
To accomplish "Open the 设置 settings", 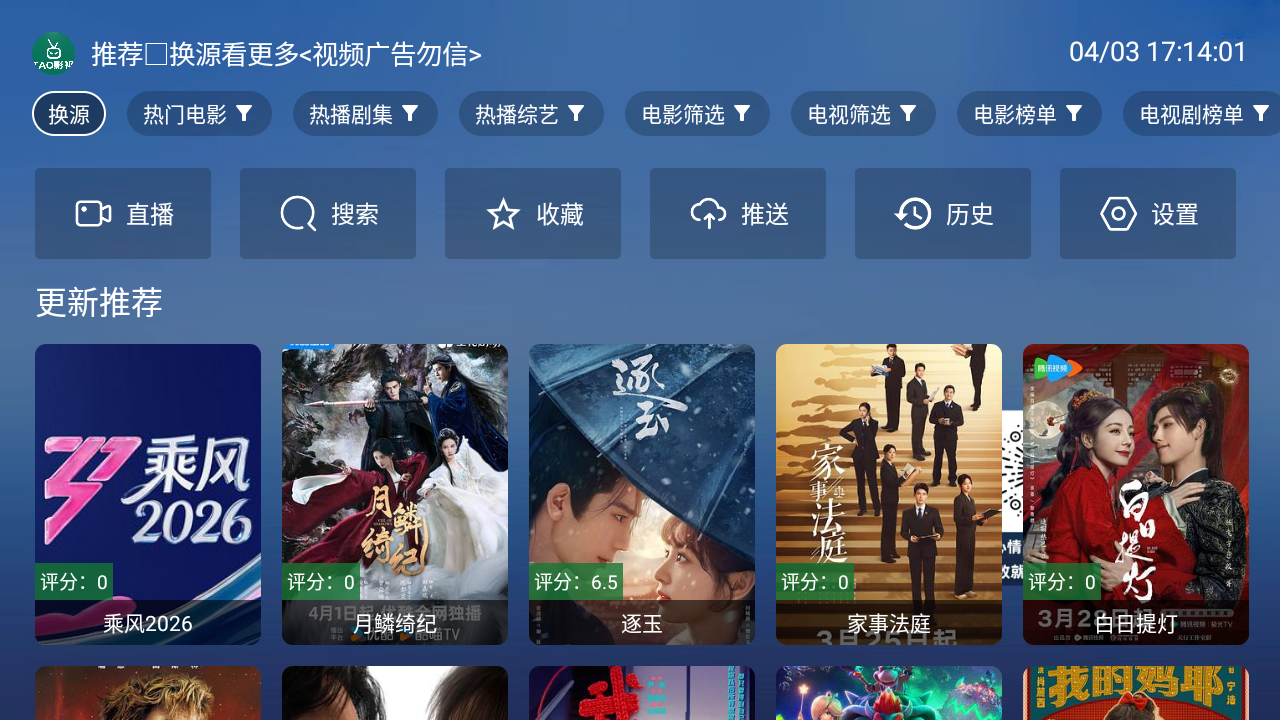I will point(1148,214).
